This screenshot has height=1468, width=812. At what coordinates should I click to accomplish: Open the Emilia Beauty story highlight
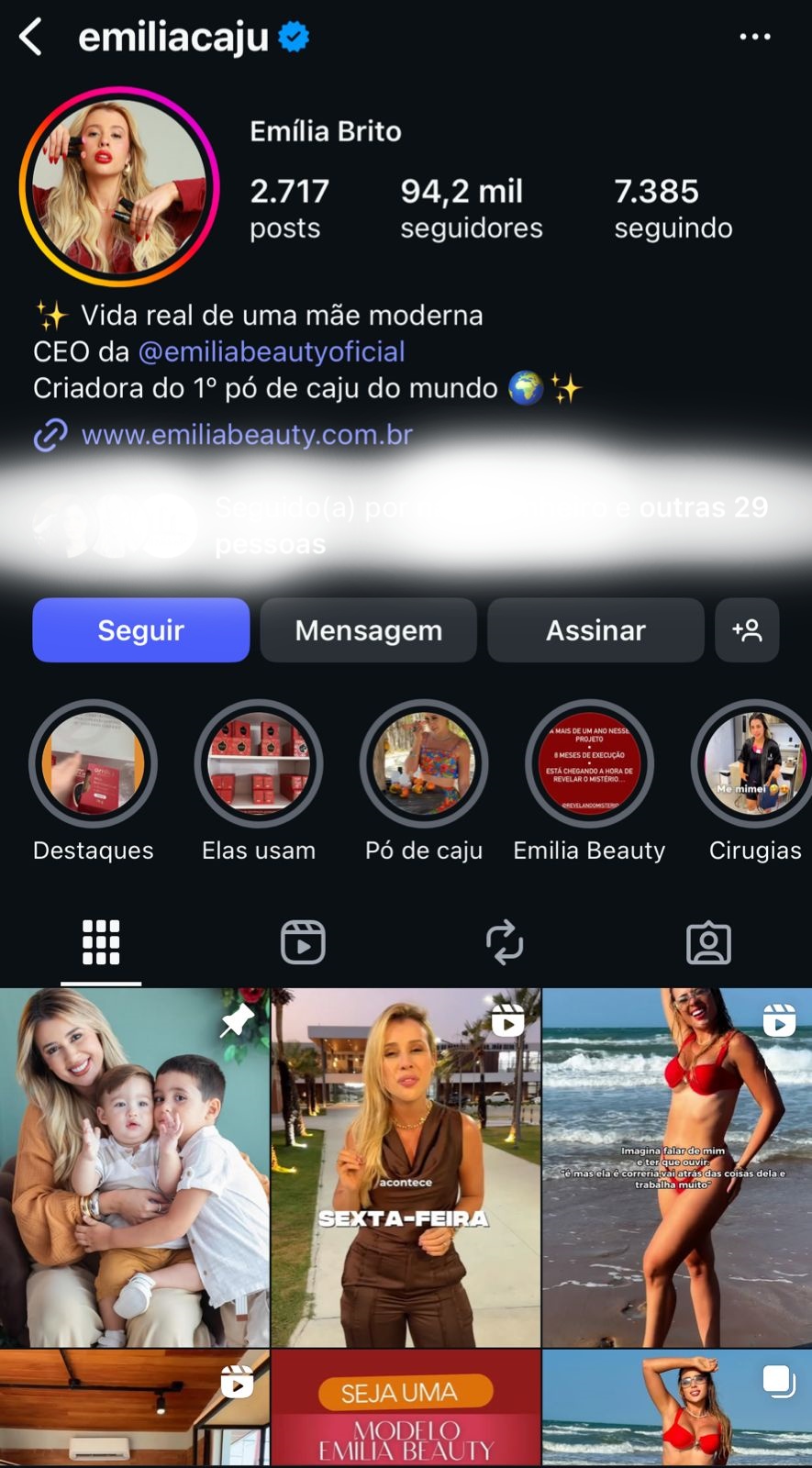[589, 764]
